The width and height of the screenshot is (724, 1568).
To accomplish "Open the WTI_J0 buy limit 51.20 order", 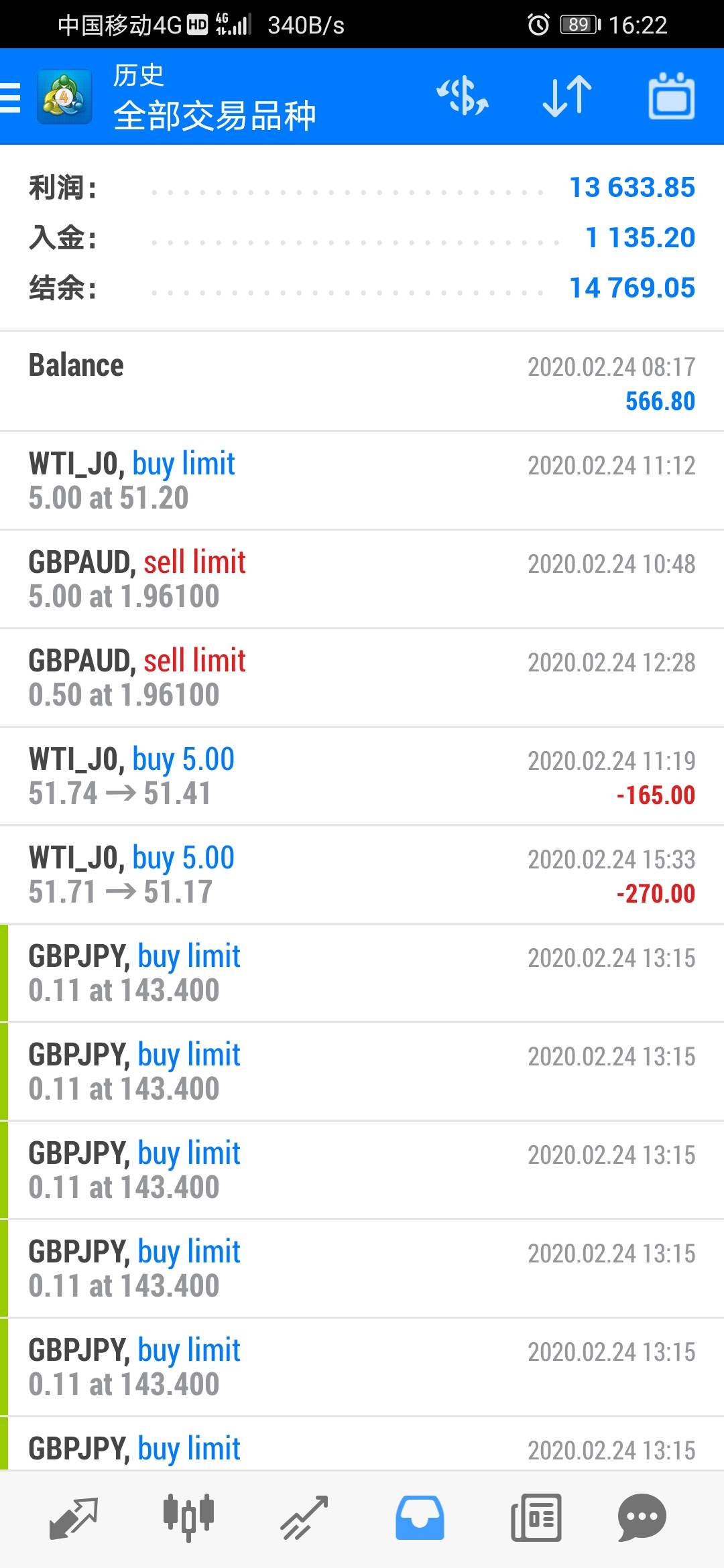I will coord(362,480).
